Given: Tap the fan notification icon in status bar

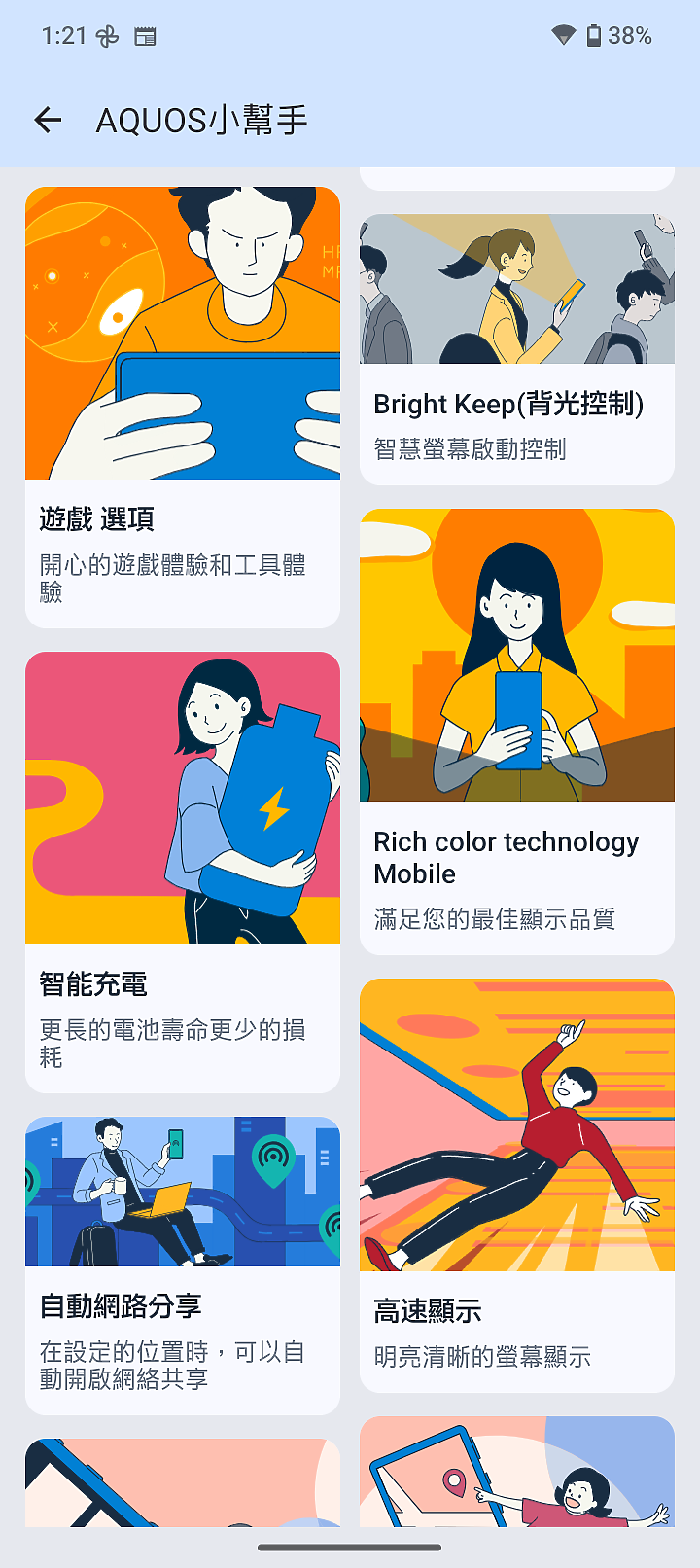Looking at the screenshot, I should (105, 35).
